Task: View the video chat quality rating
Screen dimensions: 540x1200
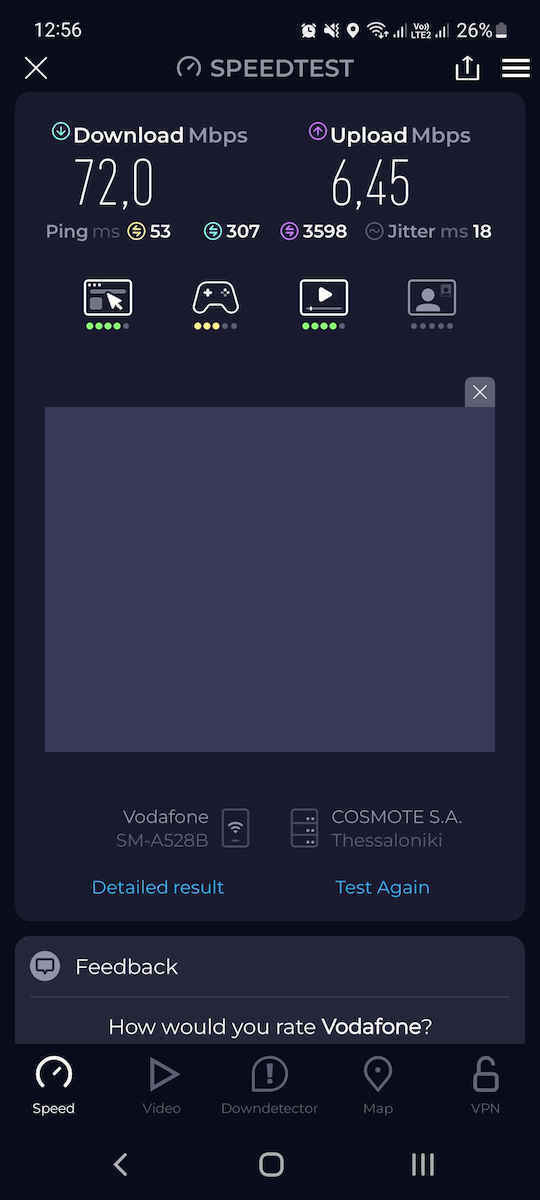Action: point(432,304)
